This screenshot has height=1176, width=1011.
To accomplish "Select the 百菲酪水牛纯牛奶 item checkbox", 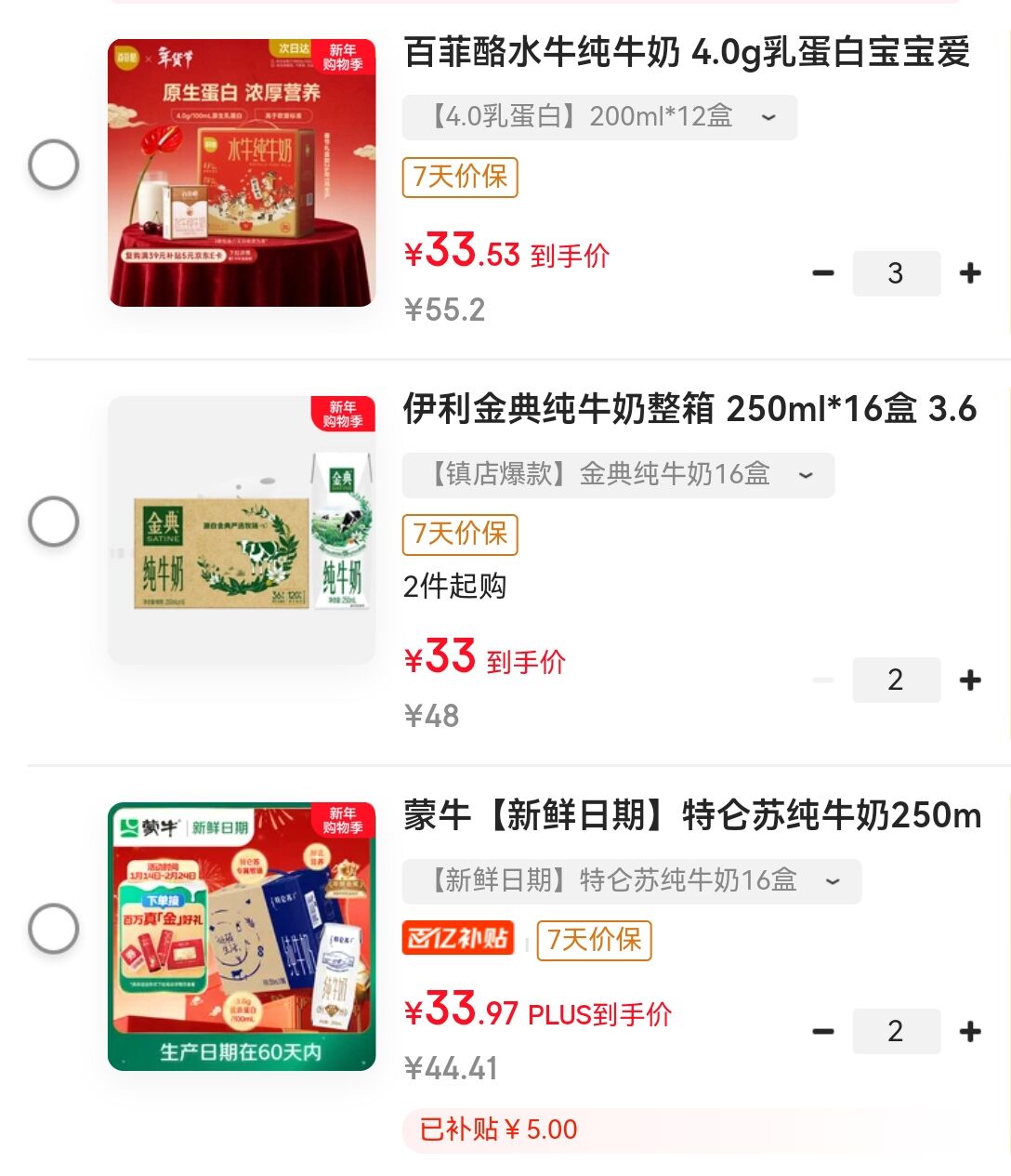I will pyautogui.click(x=53, y=165).
